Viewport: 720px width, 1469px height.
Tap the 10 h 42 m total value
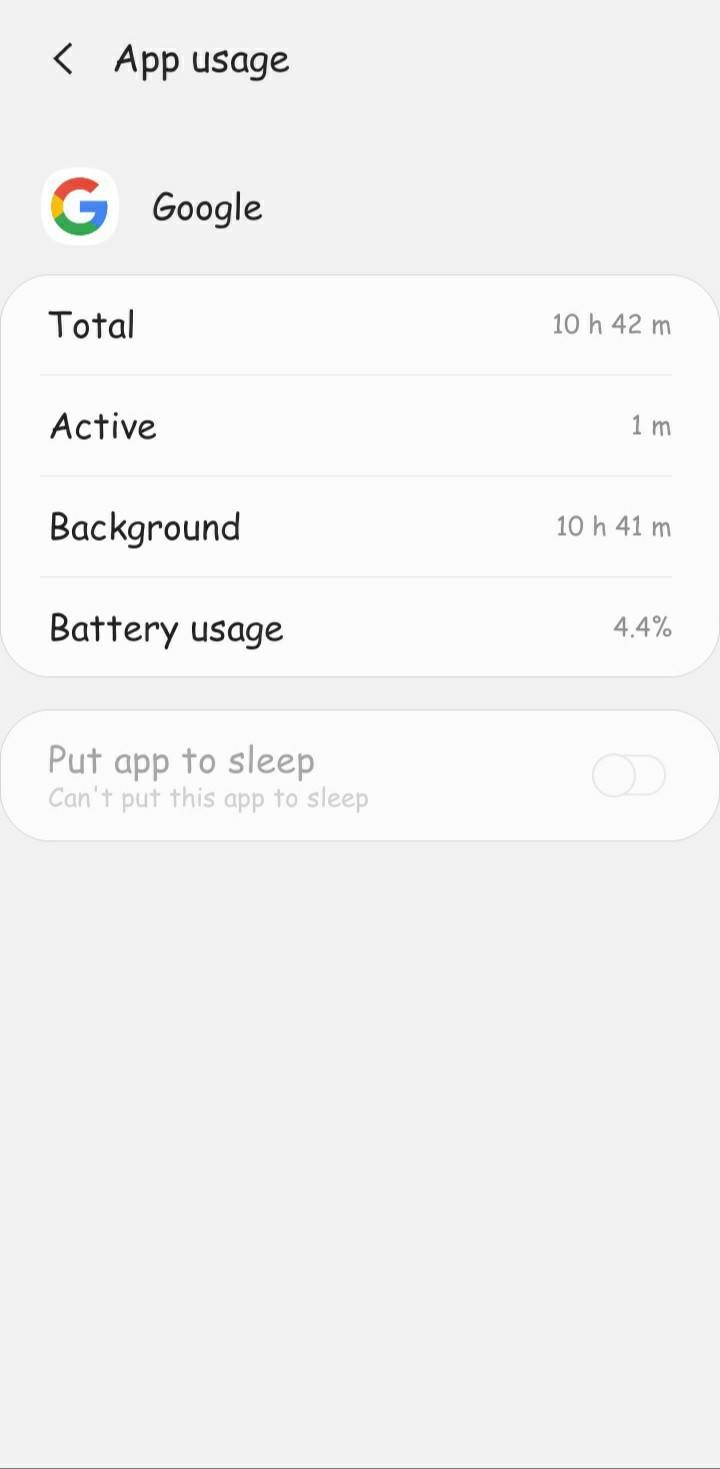point(611,324)
